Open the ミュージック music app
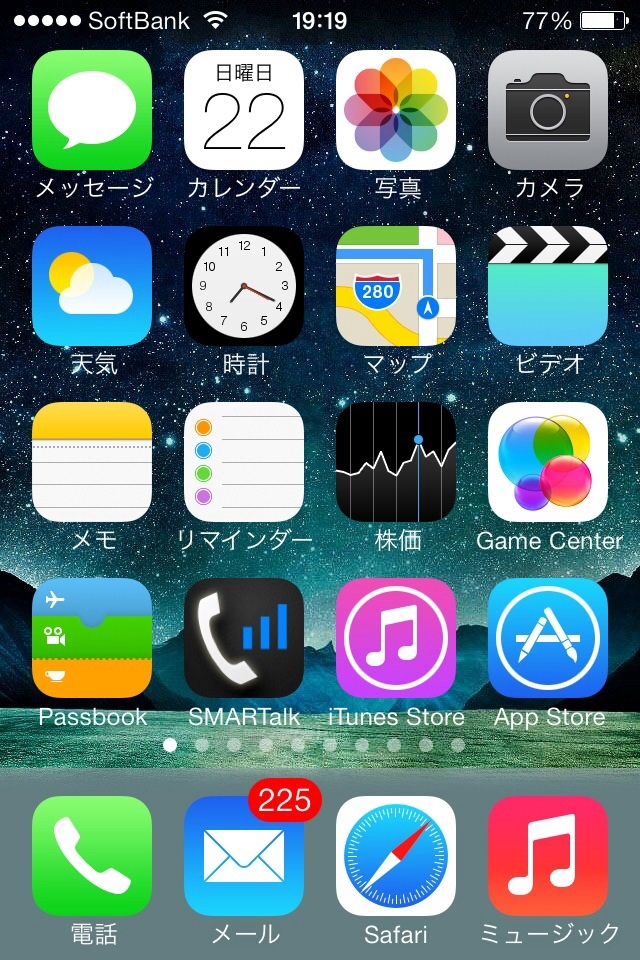This screenshot has width=640, height=960. click(x=548, y=856)
